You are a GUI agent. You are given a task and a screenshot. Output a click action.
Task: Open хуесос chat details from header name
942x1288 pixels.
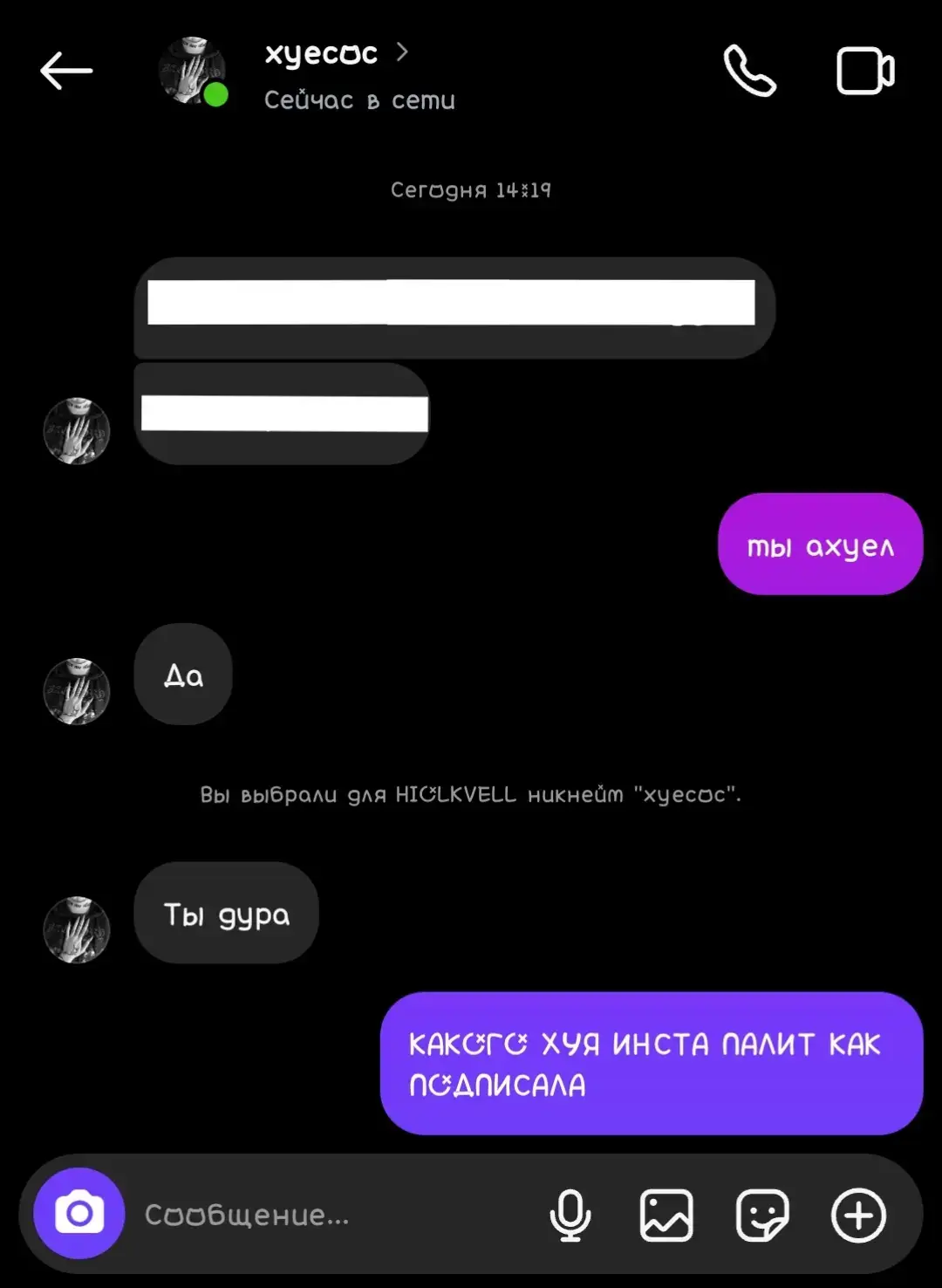point(323,54)
